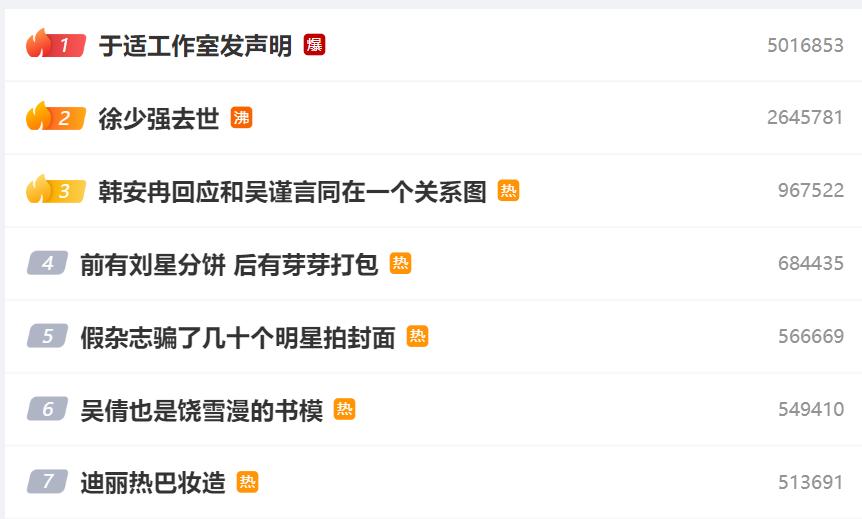The image size is (862, 519).
Task: Open the topic 假杂志骗了几十个明星拍封面
Action: coord(238,337)
